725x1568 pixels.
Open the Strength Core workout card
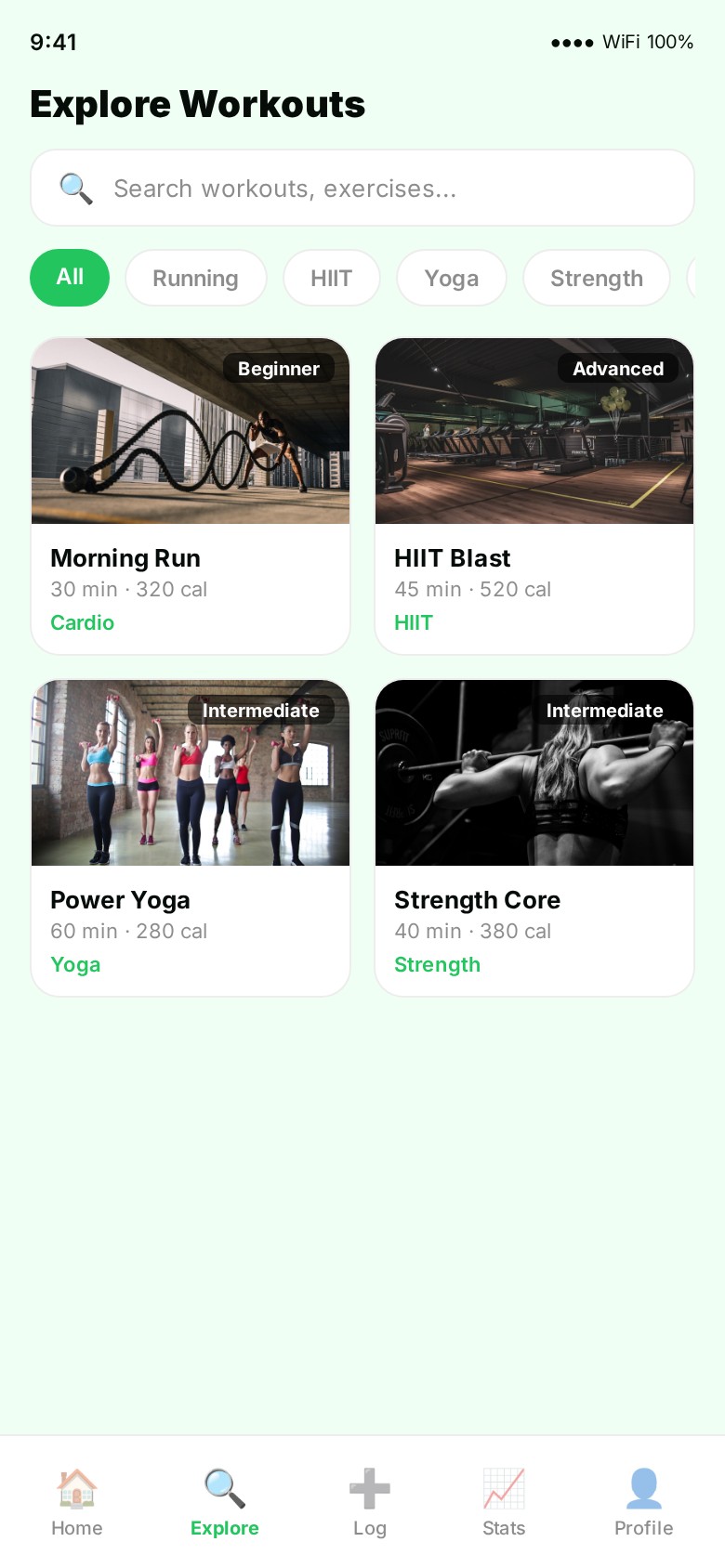coord(534,838)
